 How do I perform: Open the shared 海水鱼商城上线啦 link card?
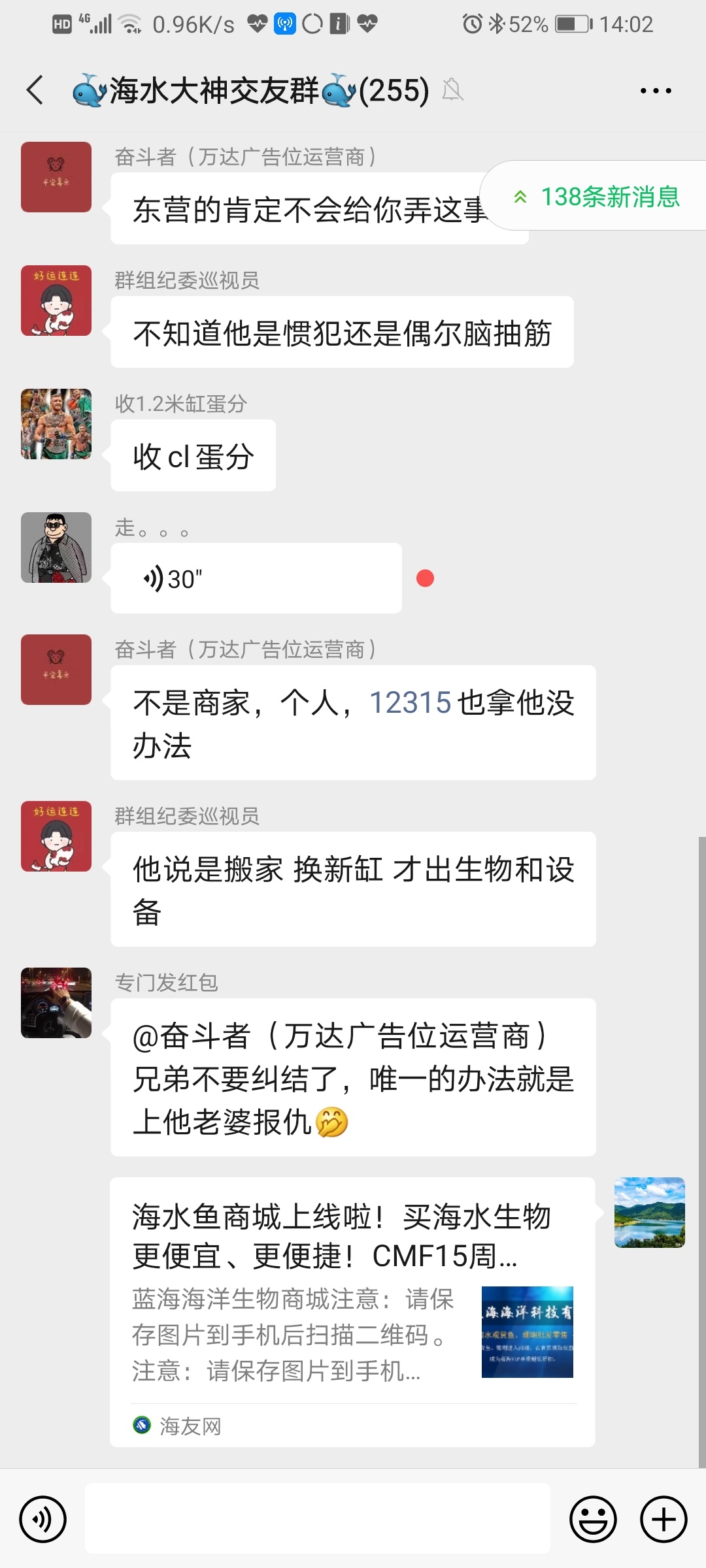pos(352,1312)
